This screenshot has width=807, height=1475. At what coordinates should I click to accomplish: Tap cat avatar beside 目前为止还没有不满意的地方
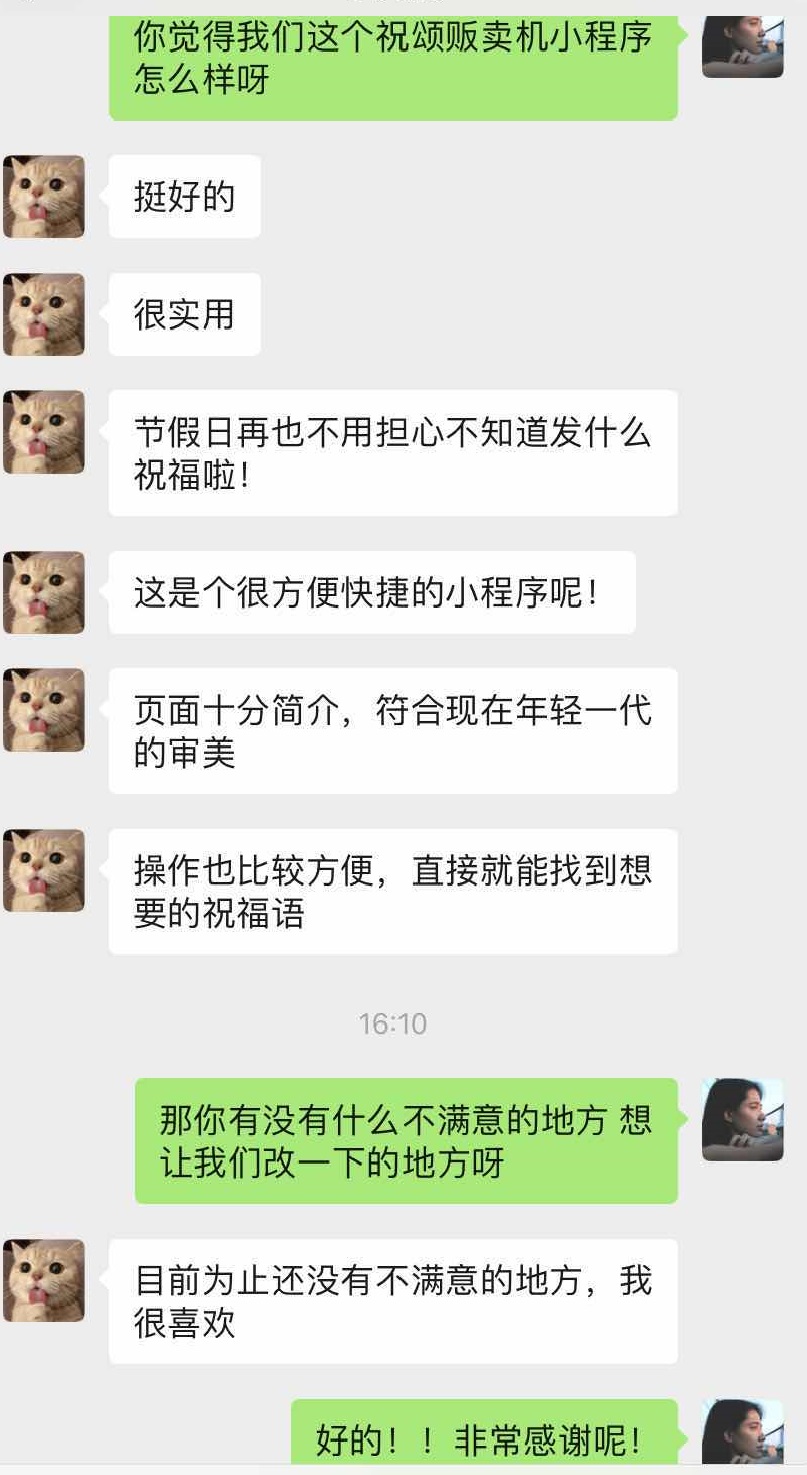point(44,1281)
